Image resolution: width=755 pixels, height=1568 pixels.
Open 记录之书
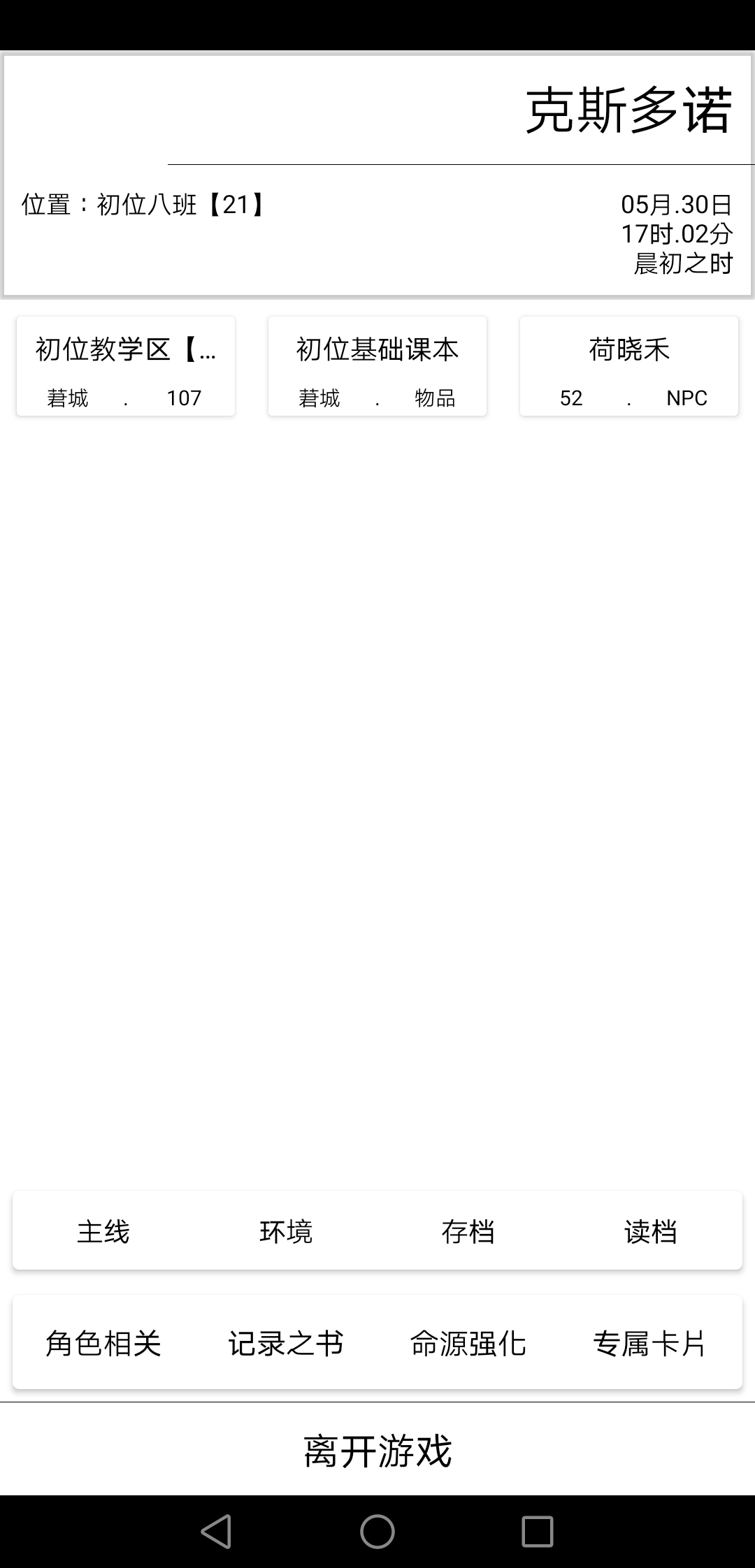286,1343
